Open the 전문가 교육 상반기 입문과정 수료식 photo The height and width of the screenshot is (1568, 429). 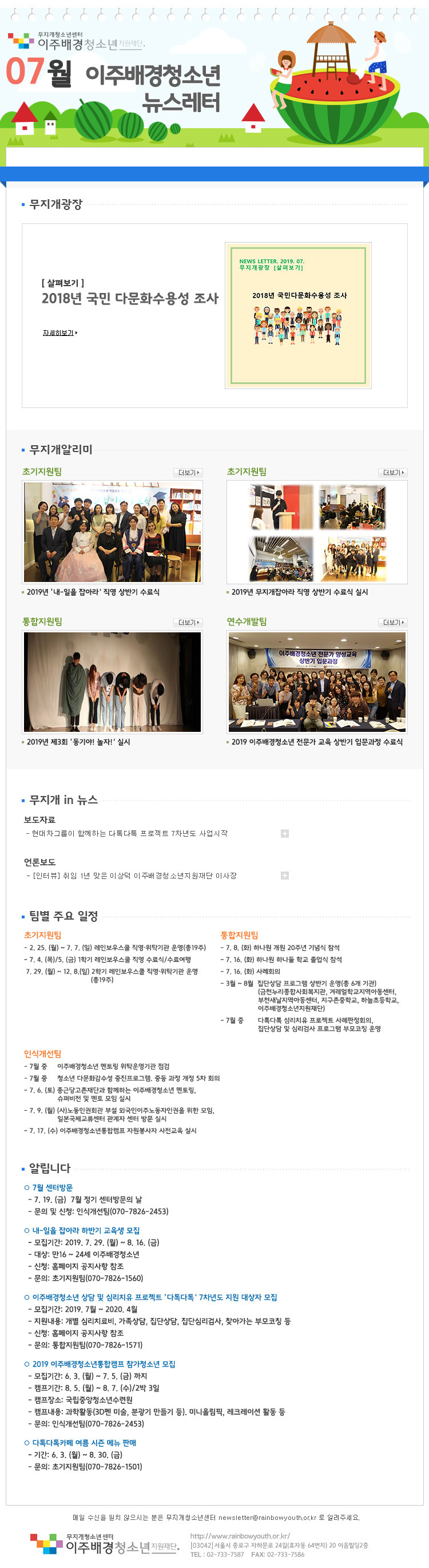[317, 681]
